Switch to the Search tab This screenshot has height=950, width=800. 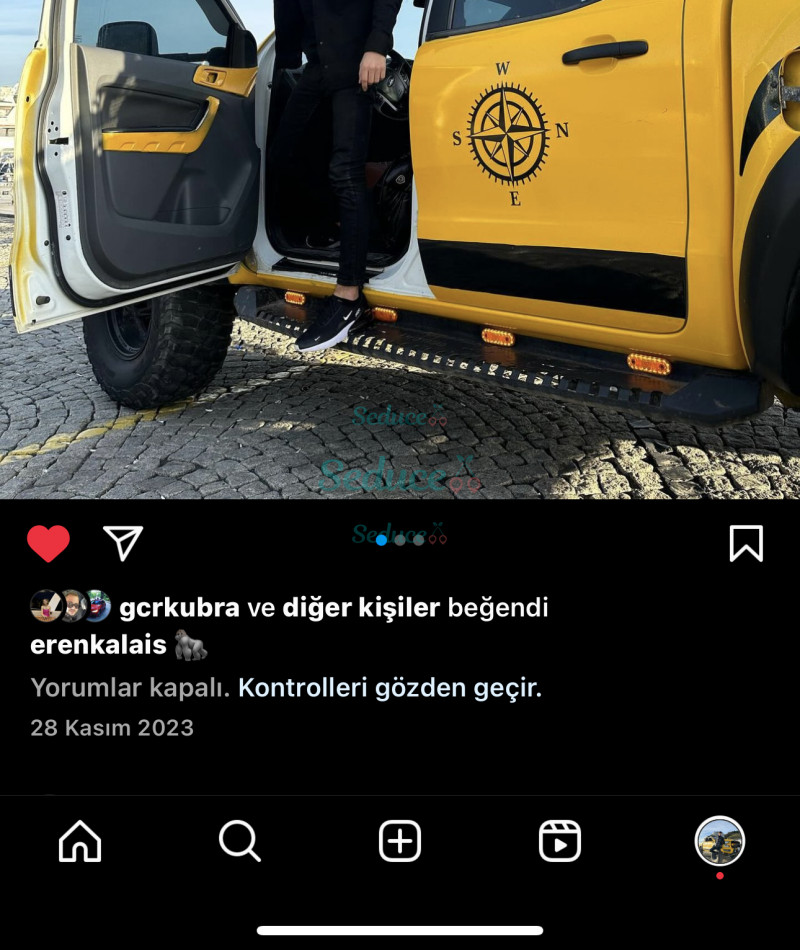[x=240, y=841]
